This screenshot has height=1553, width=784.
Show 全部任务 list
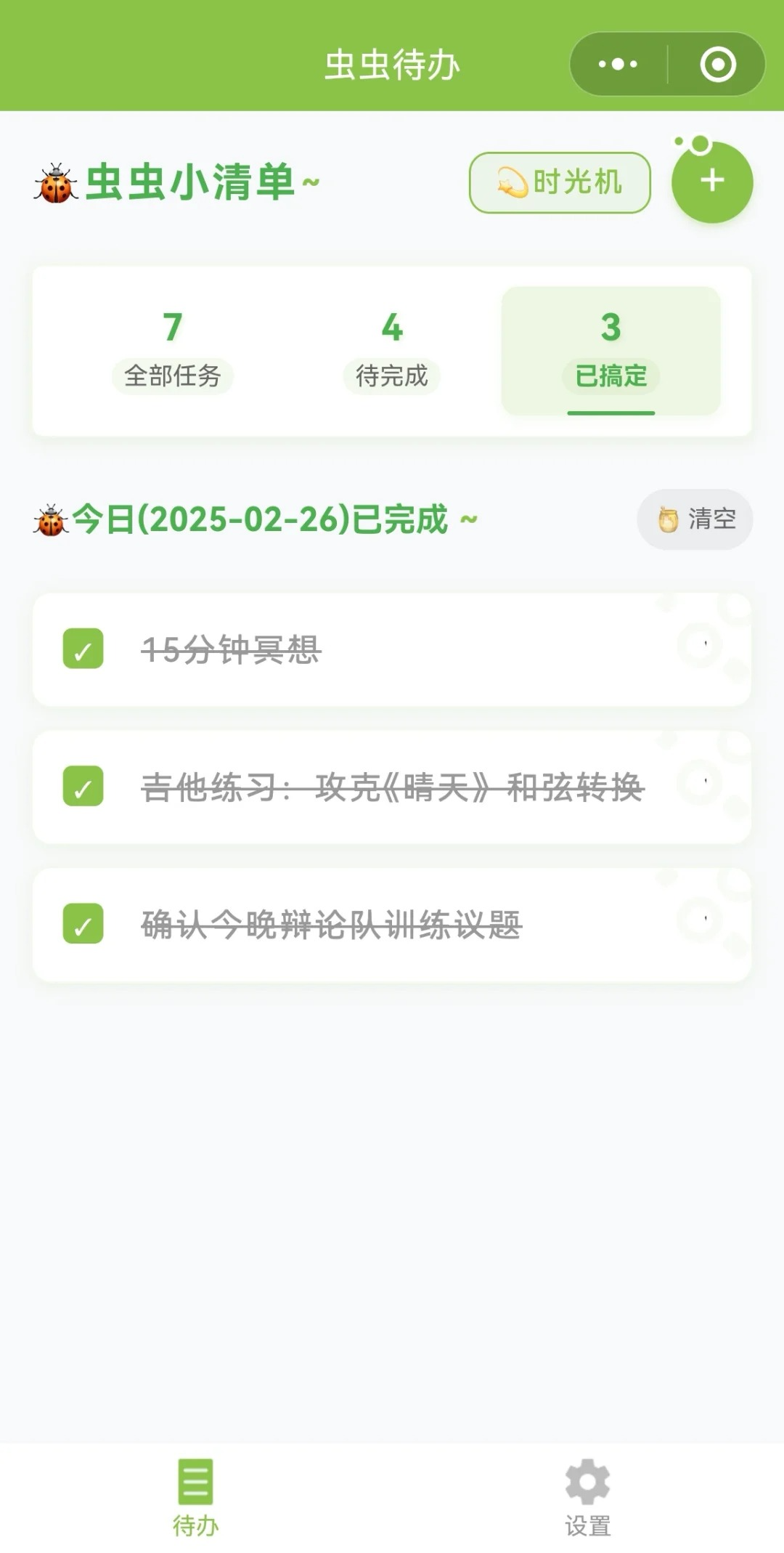tap(173, 352)
